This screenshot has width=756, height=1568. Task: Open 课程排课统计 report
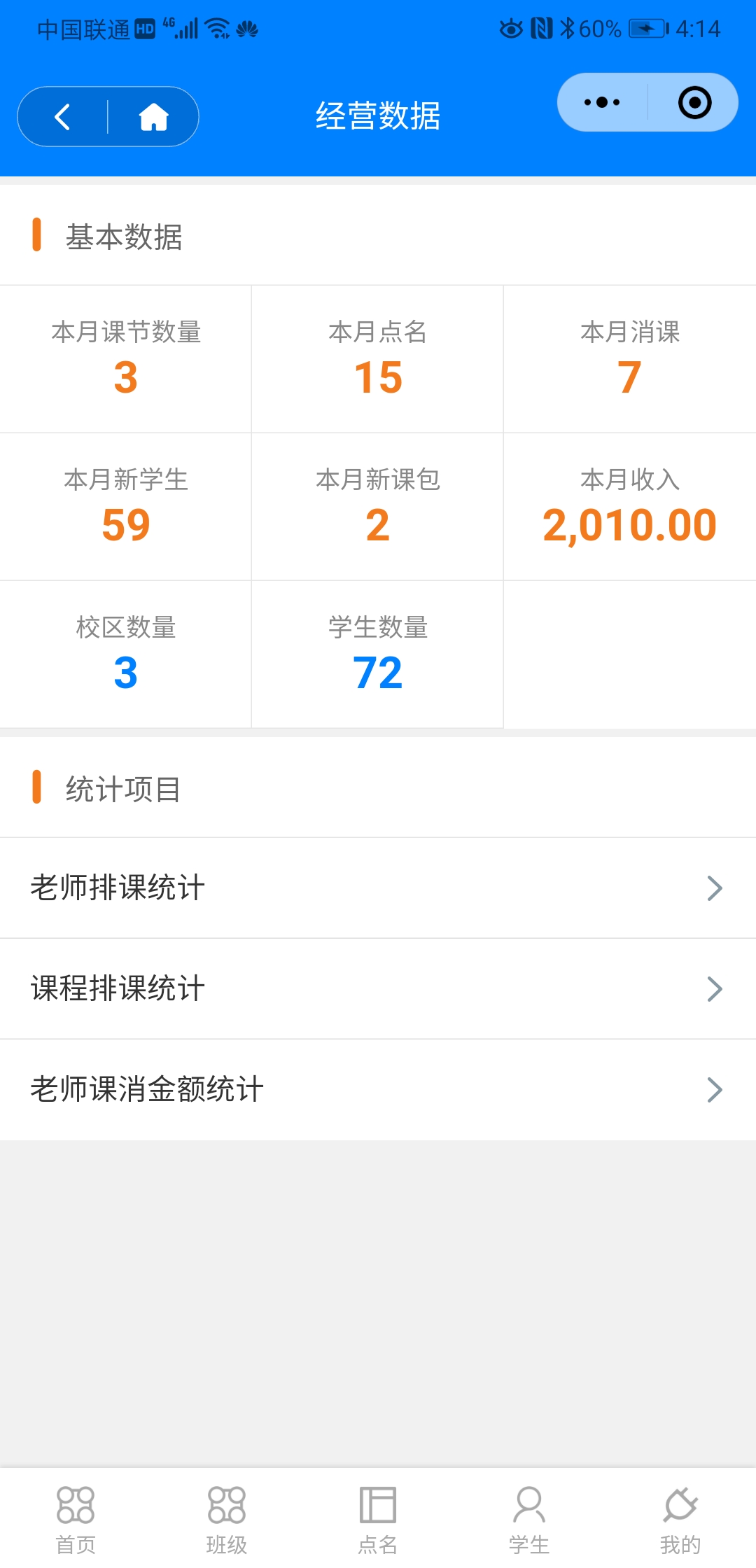[378, 988]
